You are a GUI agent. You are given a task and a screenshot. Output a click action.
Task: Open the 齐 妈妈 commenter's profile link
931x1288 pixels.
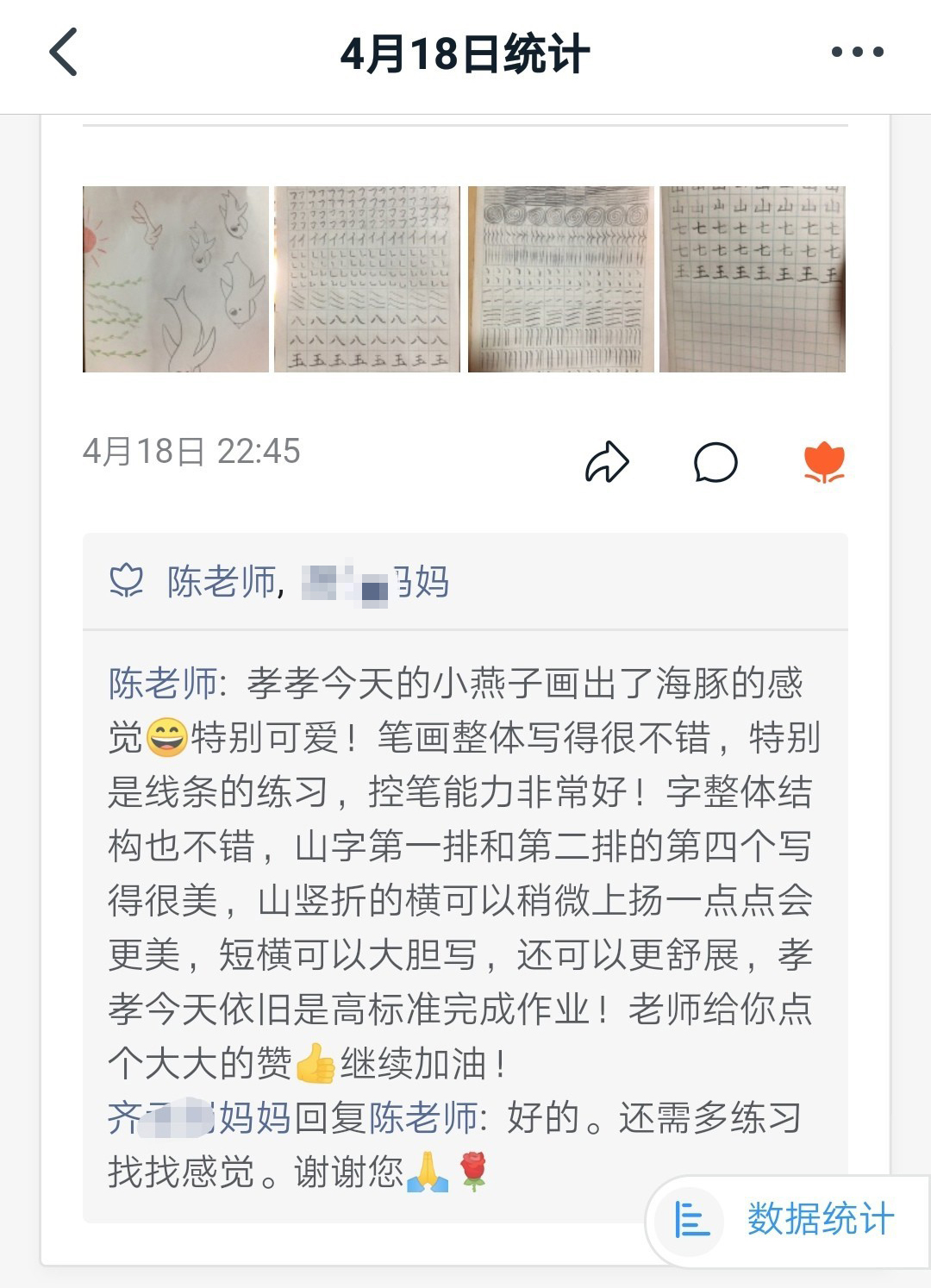[x=199, y=1118]
